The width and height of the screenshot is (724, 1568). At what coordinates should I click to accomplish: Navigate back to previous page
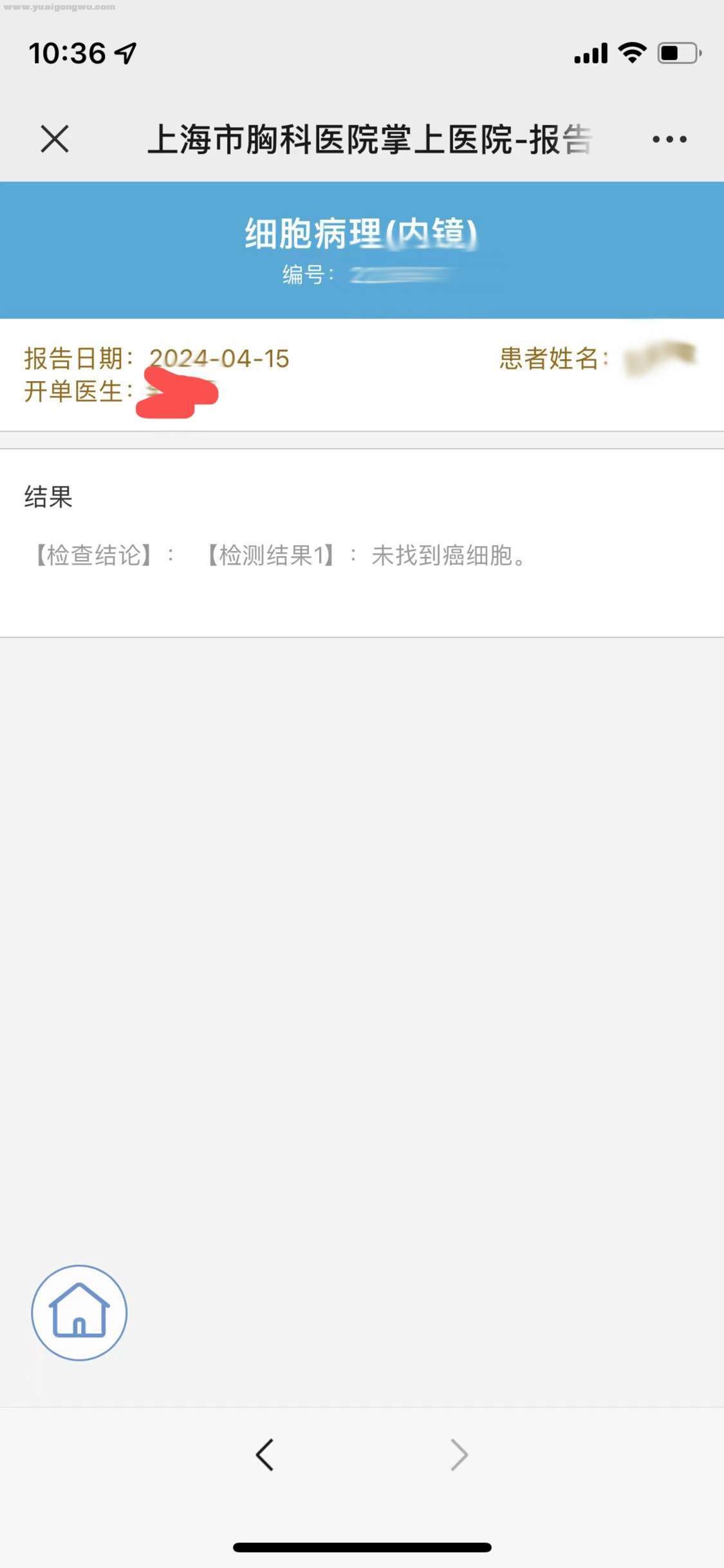(x=265, y=1455)
